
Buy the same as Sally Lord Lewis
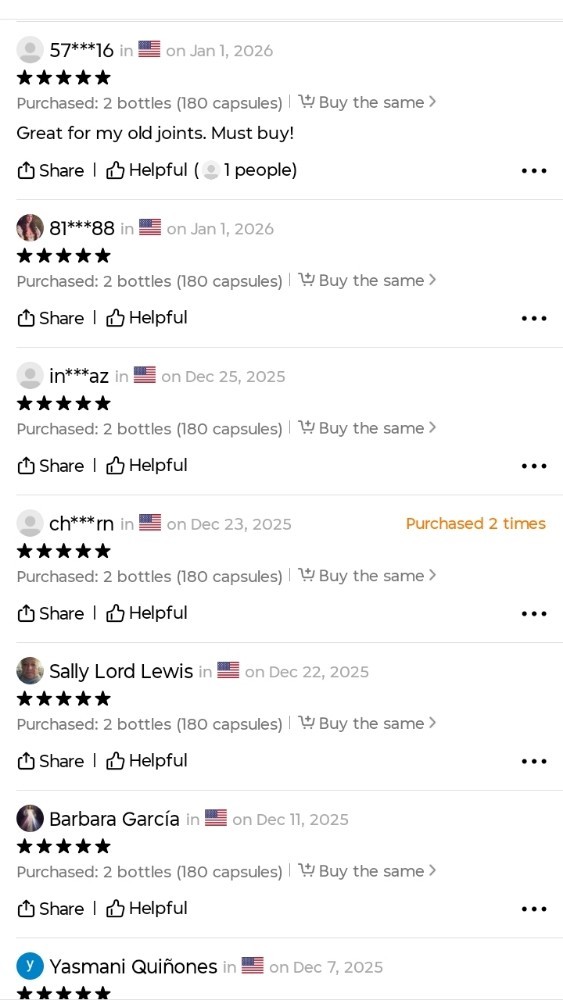click(367, 723)
